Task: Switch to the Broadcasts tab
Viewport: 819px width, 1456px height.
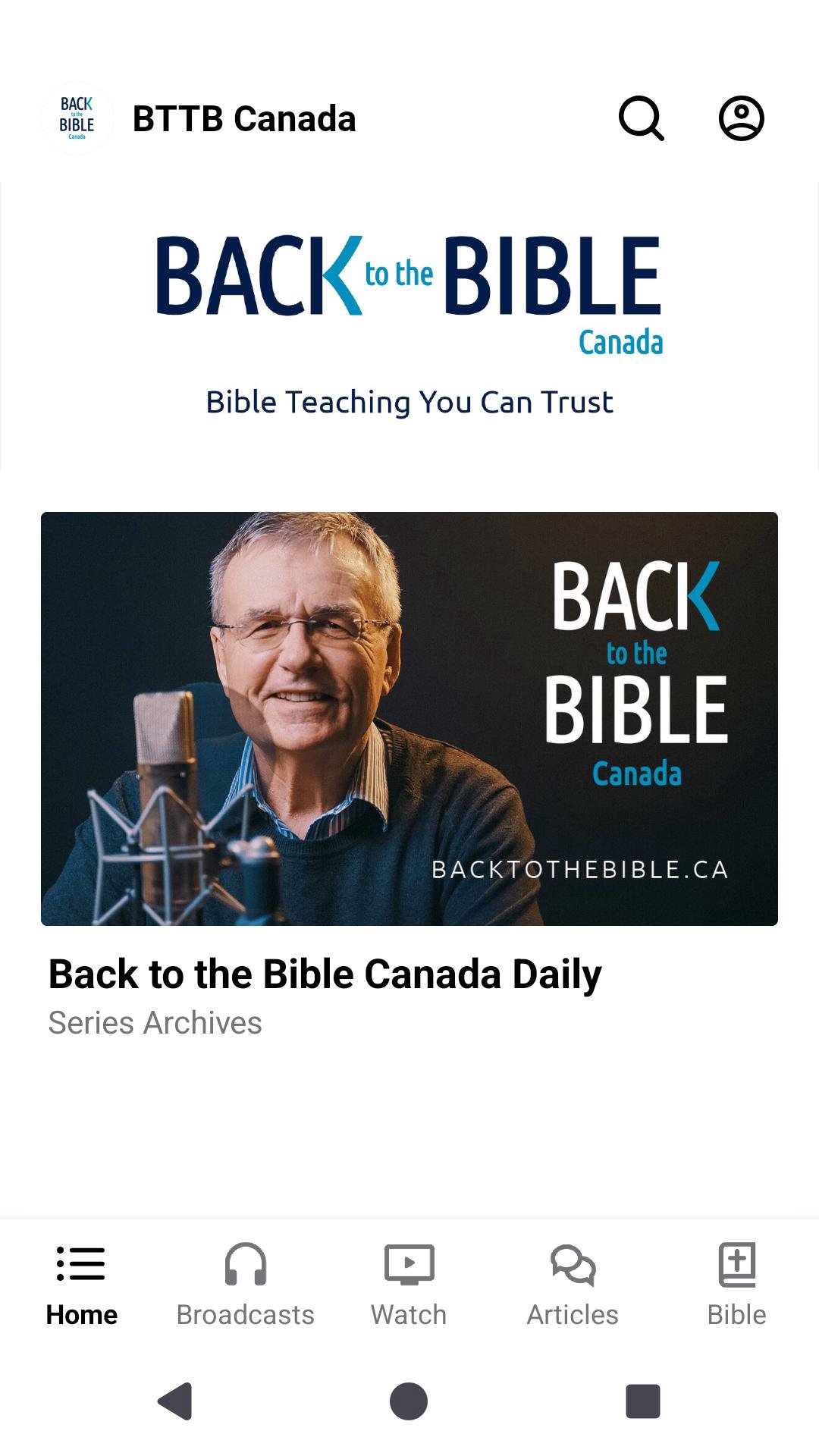Action: point(245,1285)
